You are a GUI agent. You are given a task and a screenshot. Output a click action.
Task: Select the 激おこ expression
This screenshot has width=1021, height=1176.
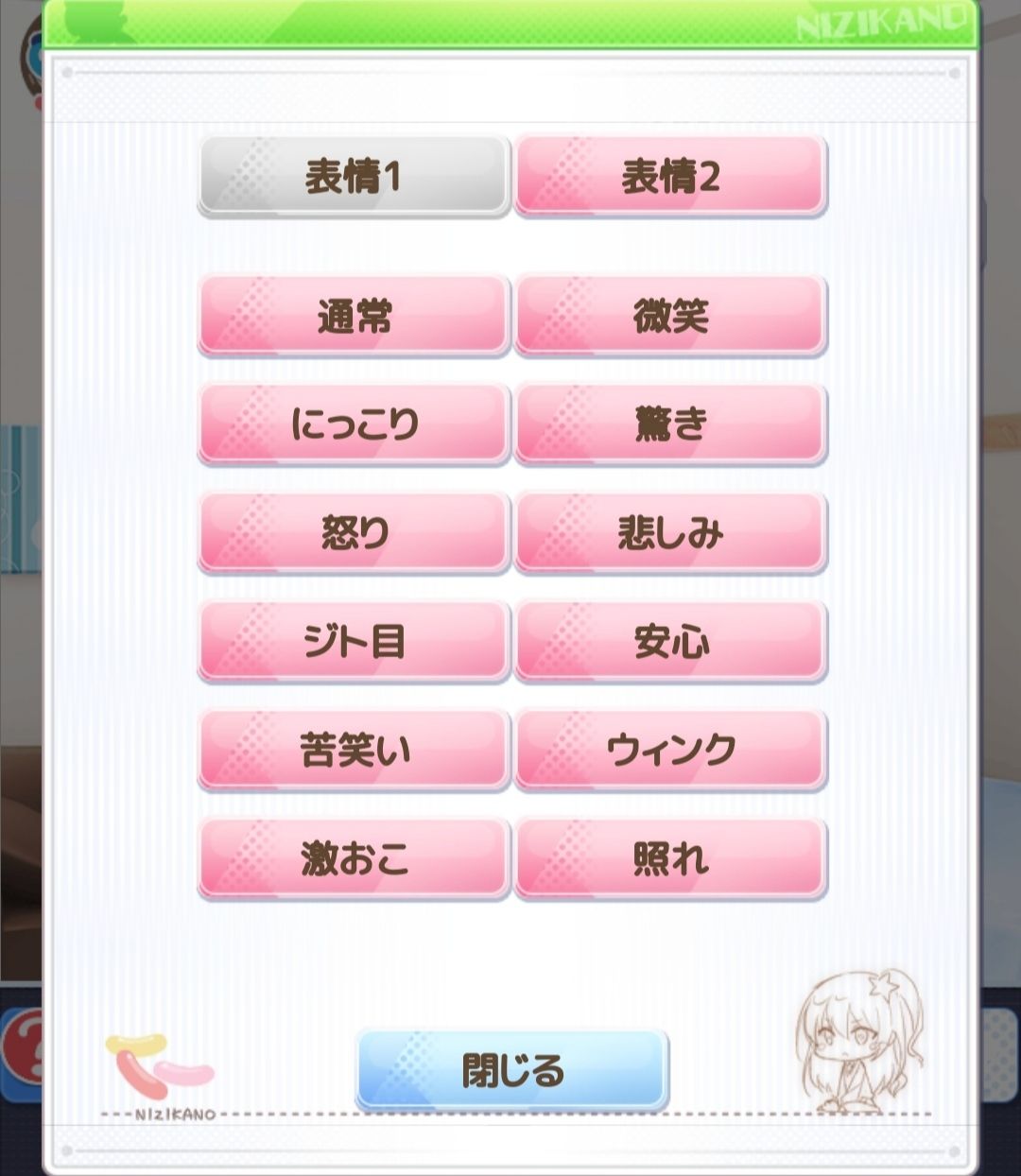point(352,859)
